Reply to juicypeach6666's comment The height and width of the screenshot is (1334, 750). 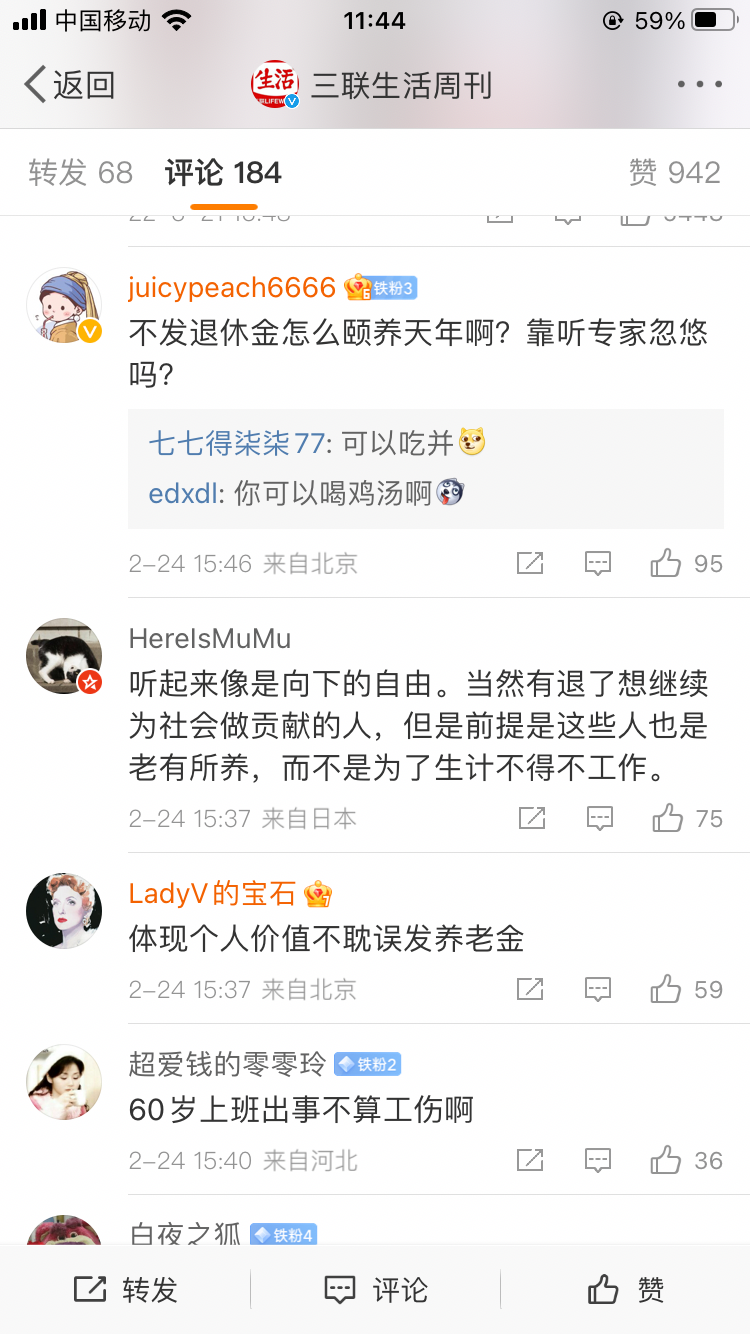[x=598, y=563]
